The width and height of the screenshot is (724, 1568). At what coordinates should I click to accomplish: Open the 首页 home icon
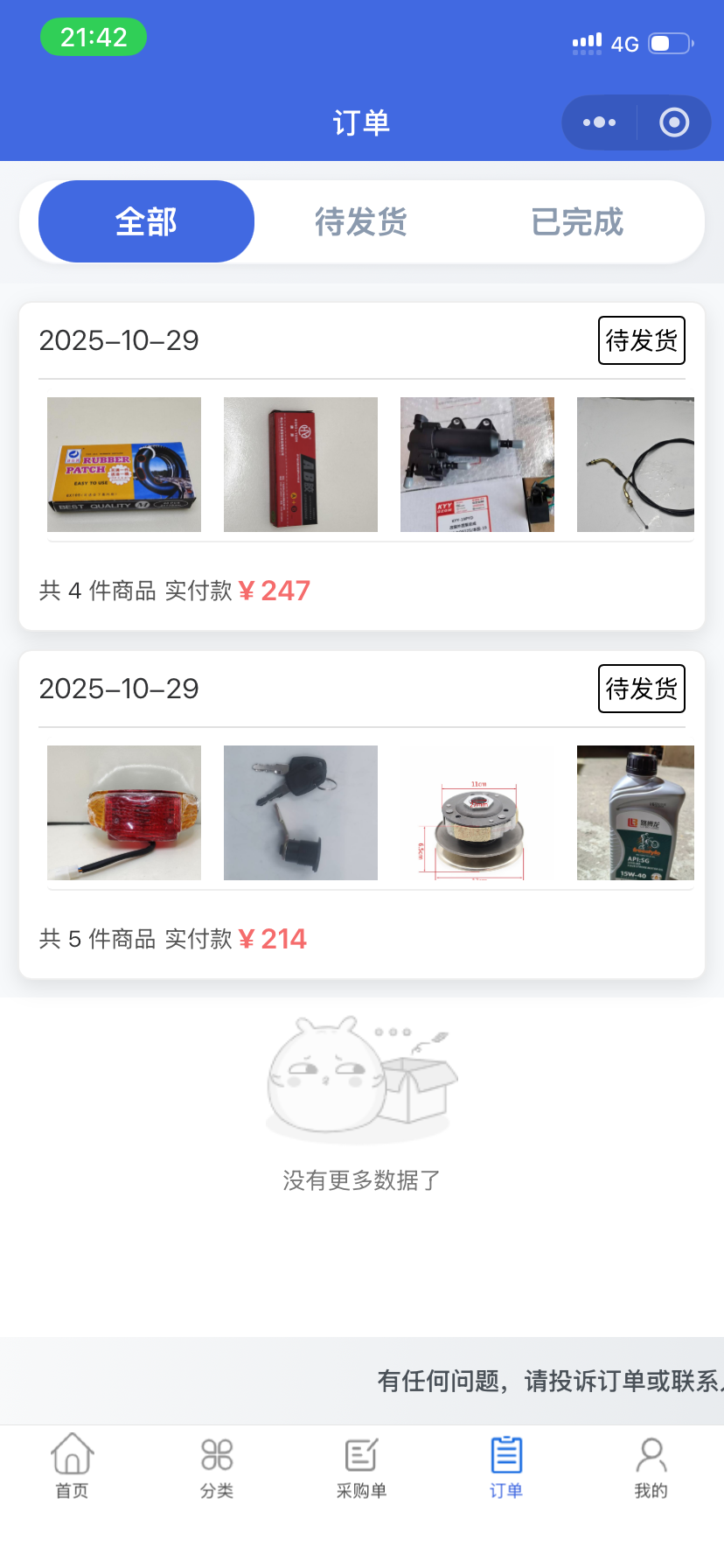[x=71, y=1468]
